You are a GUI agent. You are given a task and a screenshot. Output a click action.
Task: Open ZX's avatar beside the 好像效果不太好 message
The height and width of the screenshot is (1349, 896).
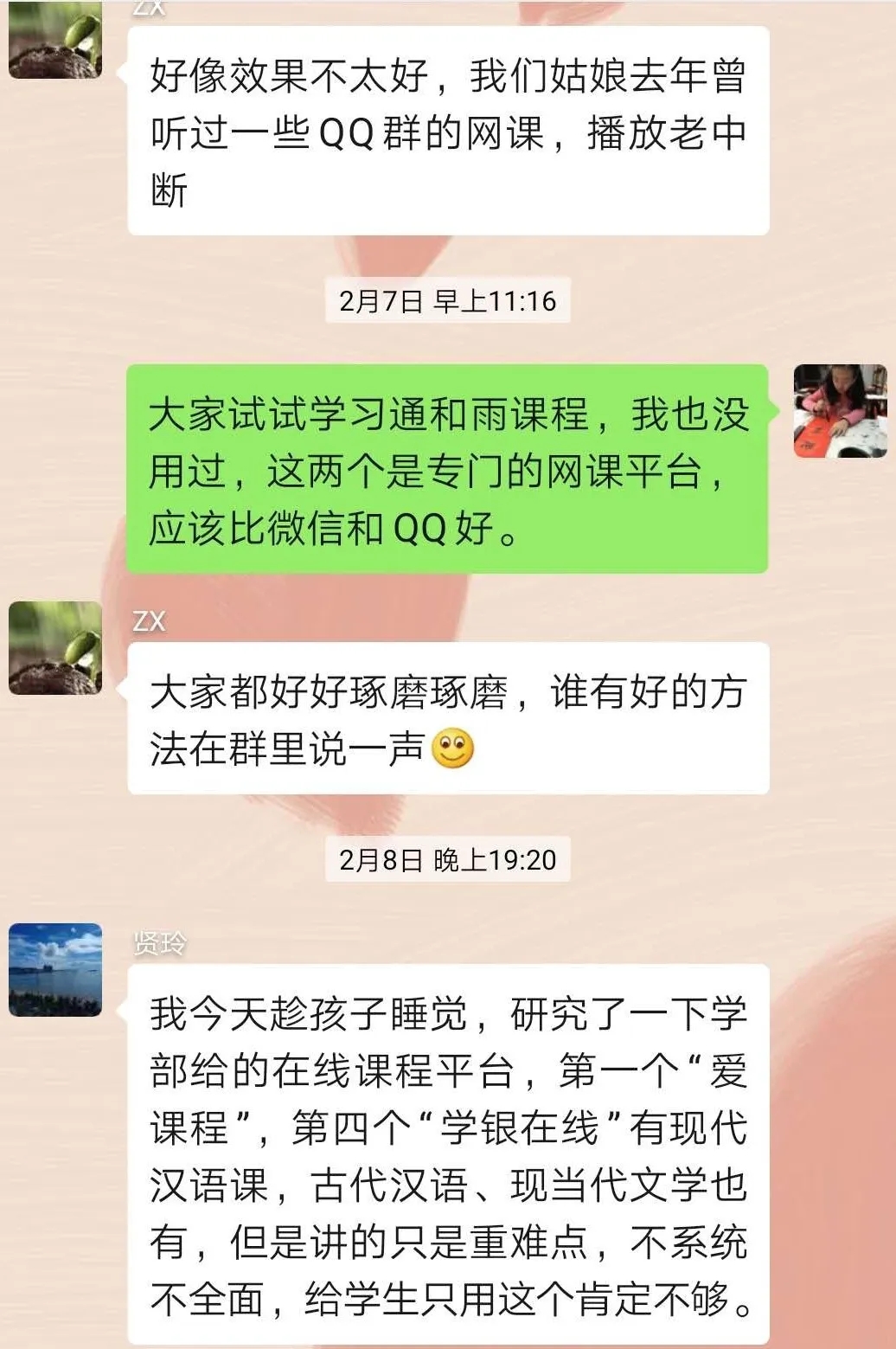(55, 39)
